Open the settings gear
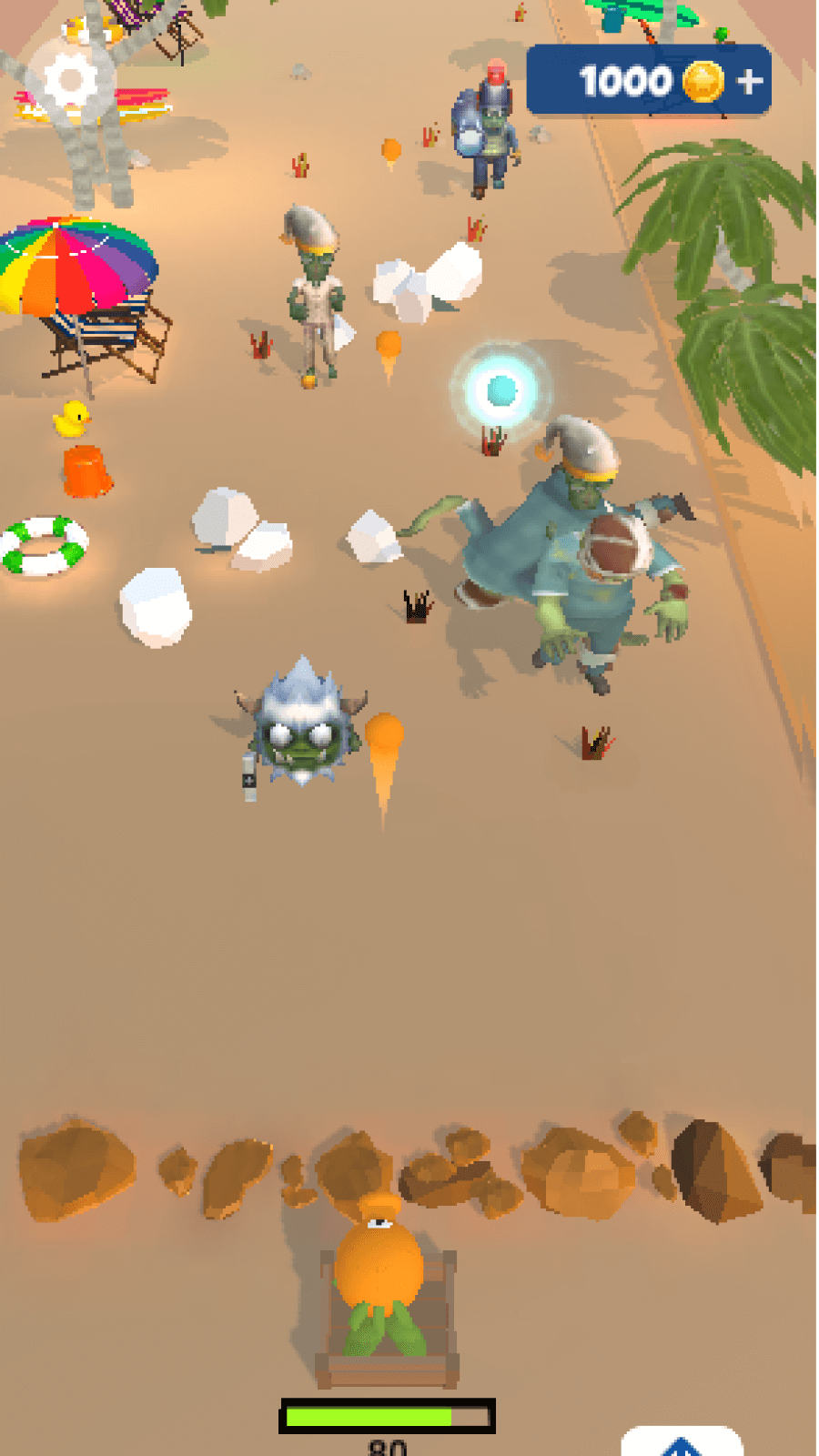Screen dimensions: 819x1456 pos(71,80)
